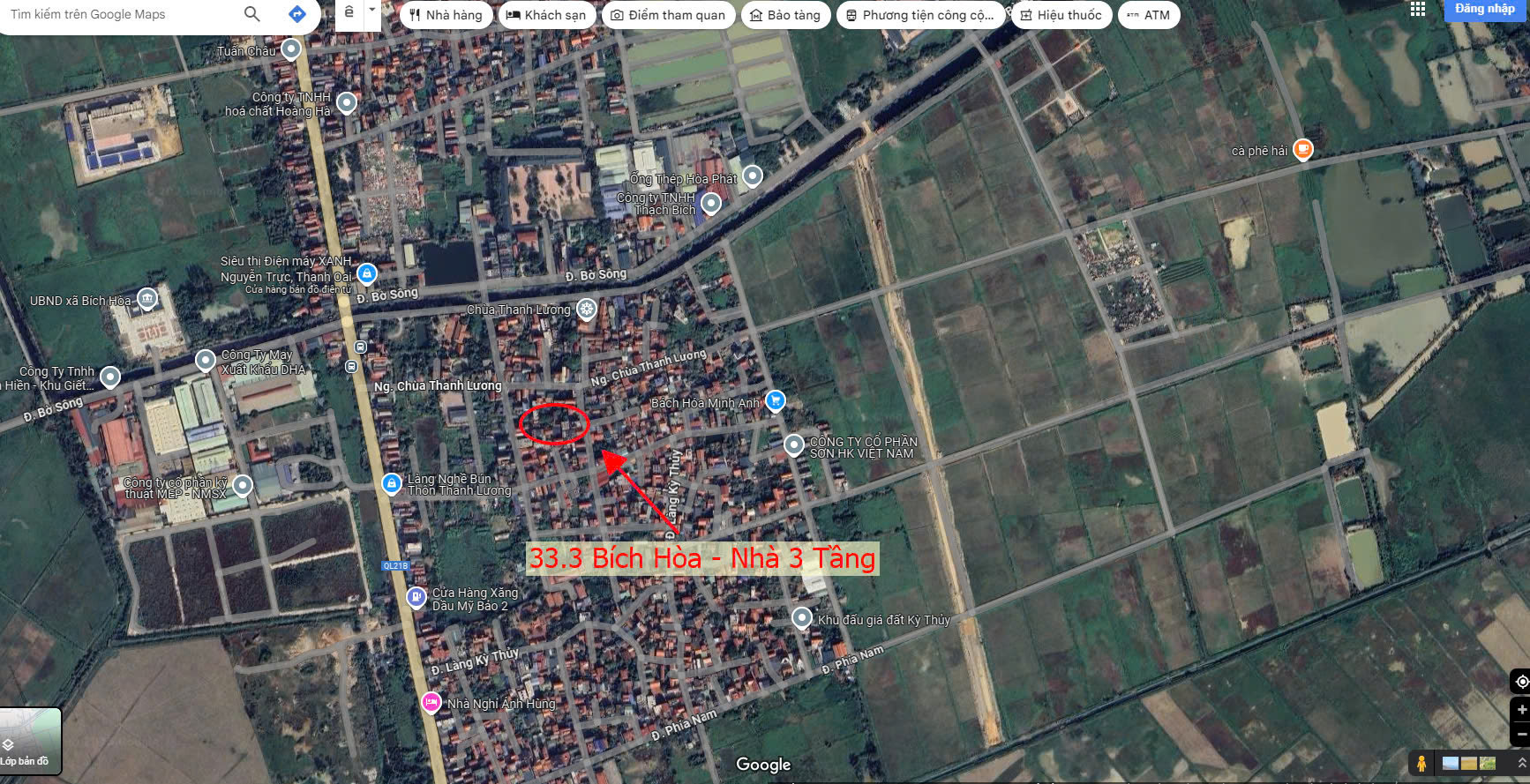
Task: Select the cà phê hải marker
Action: [x=1302, y=150]
